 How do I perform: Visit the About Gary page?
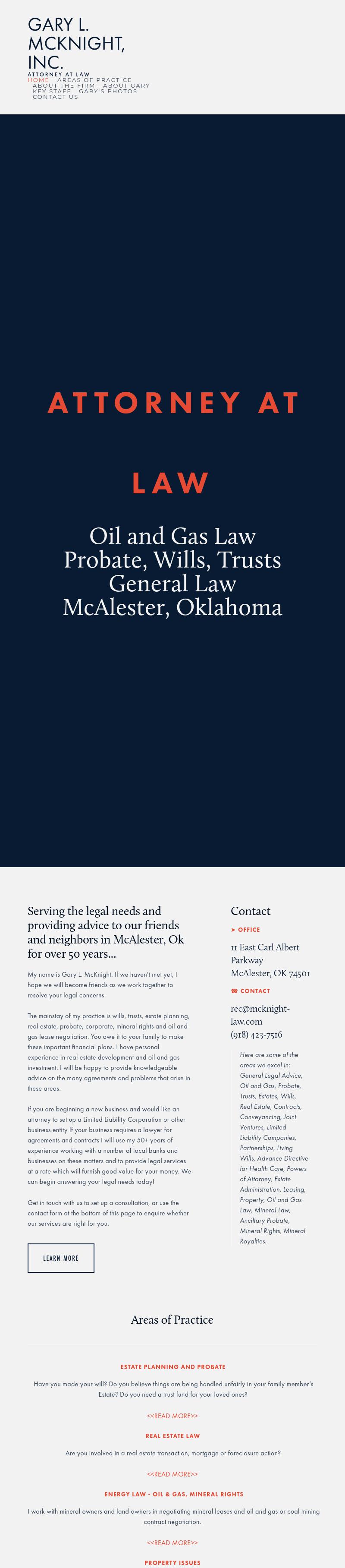pyautogui.click(x=126, y=86)
